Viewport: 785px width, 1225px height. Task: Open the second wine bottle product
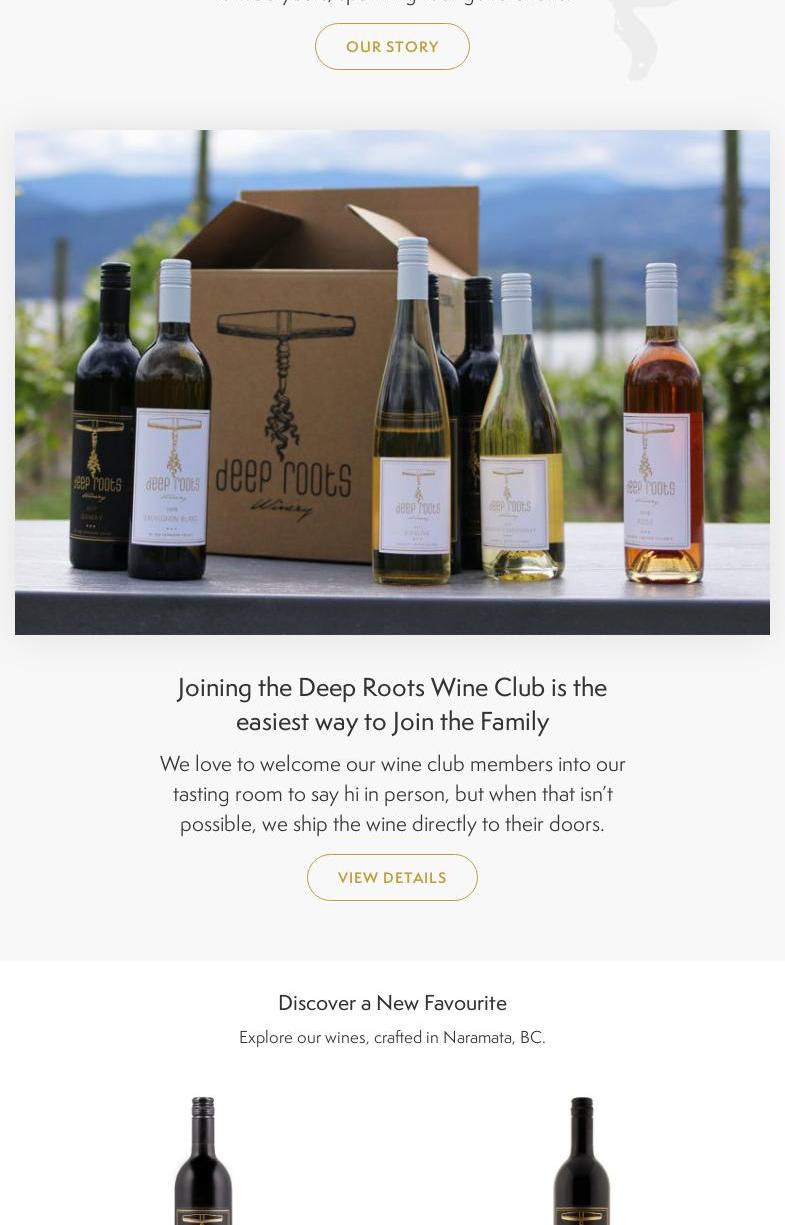point(581,1162)
